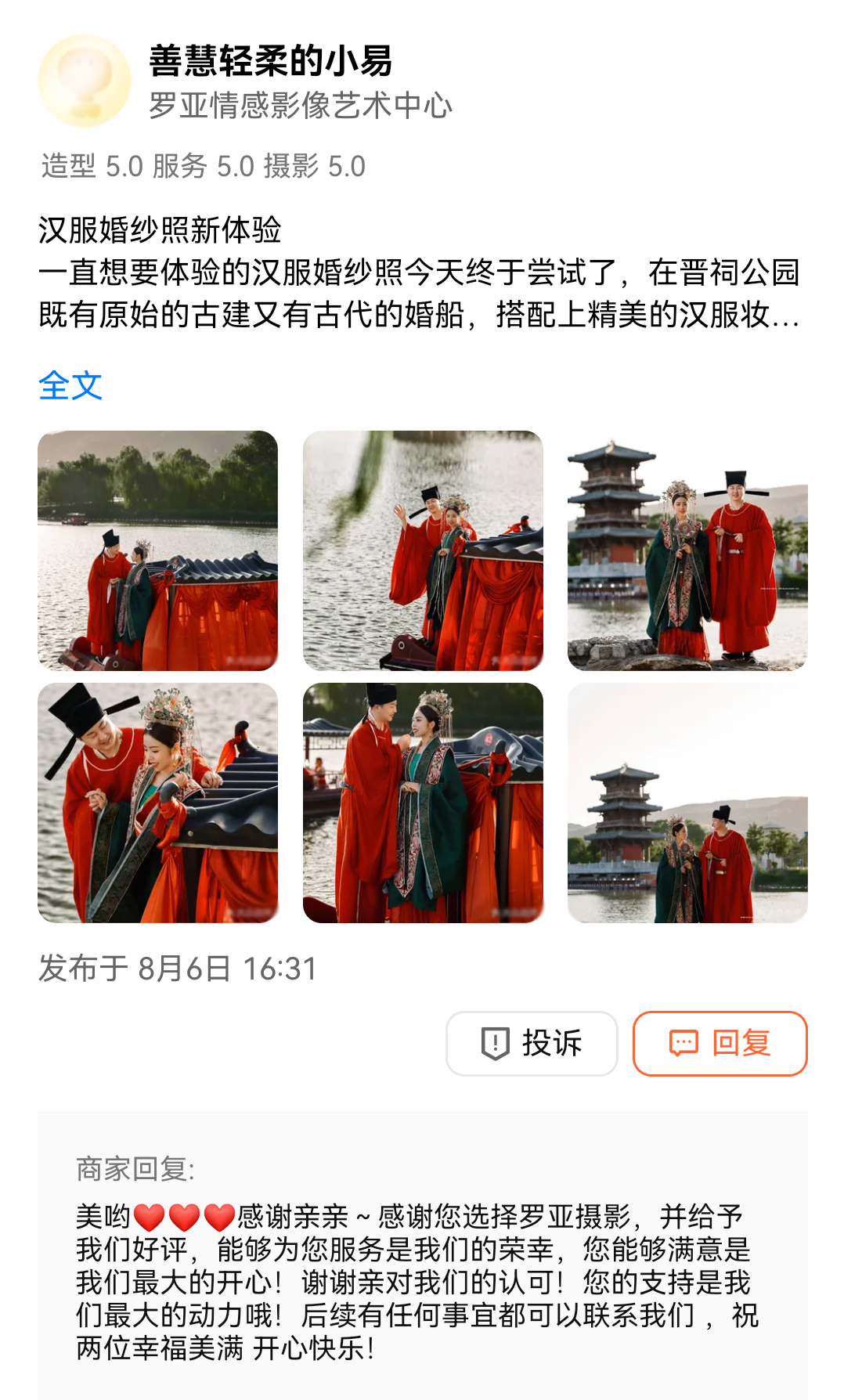This screenshot has width=844, height=1400.
Task: View photo of groom waving on the boat
Action: (x=423, y=550)
